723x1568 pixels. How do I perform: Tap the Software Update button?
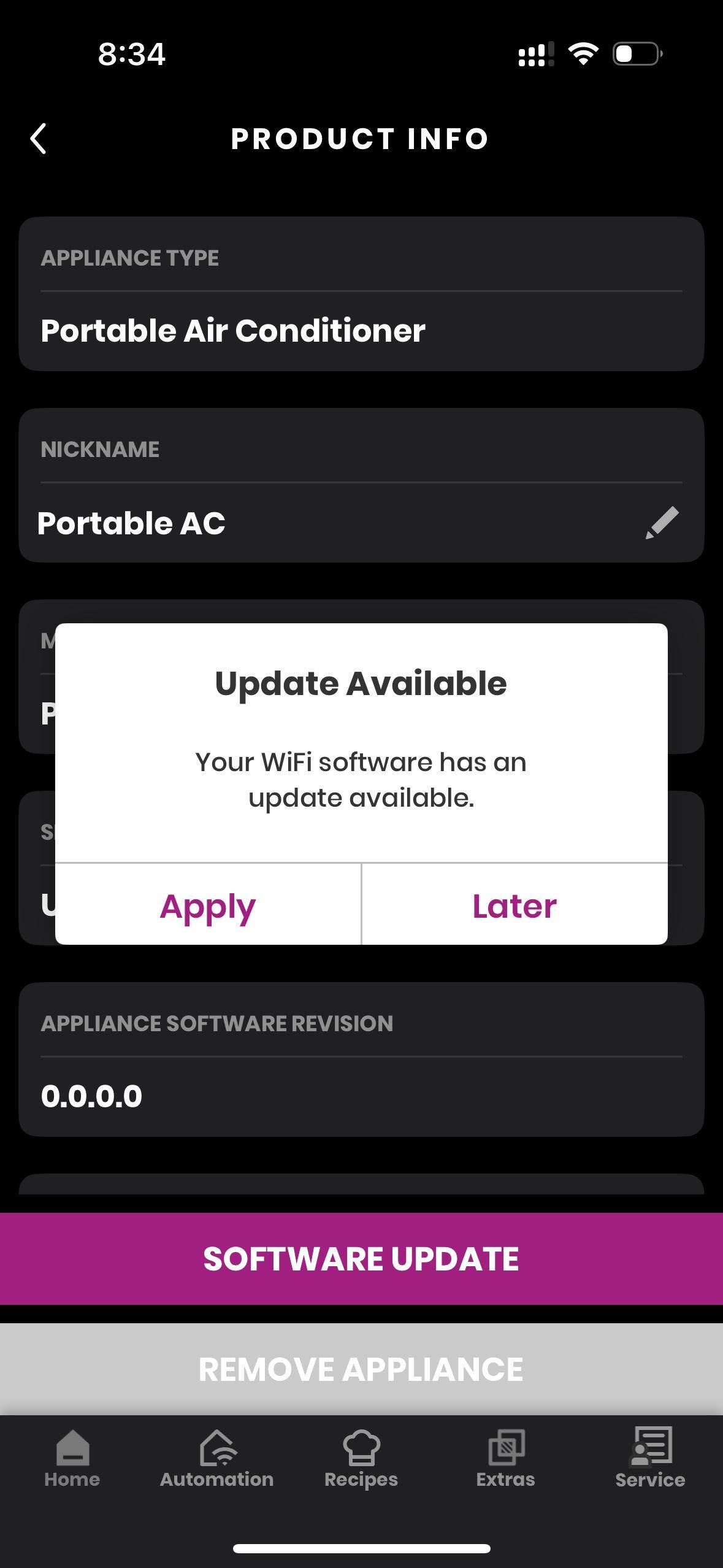coord(361,1259)
